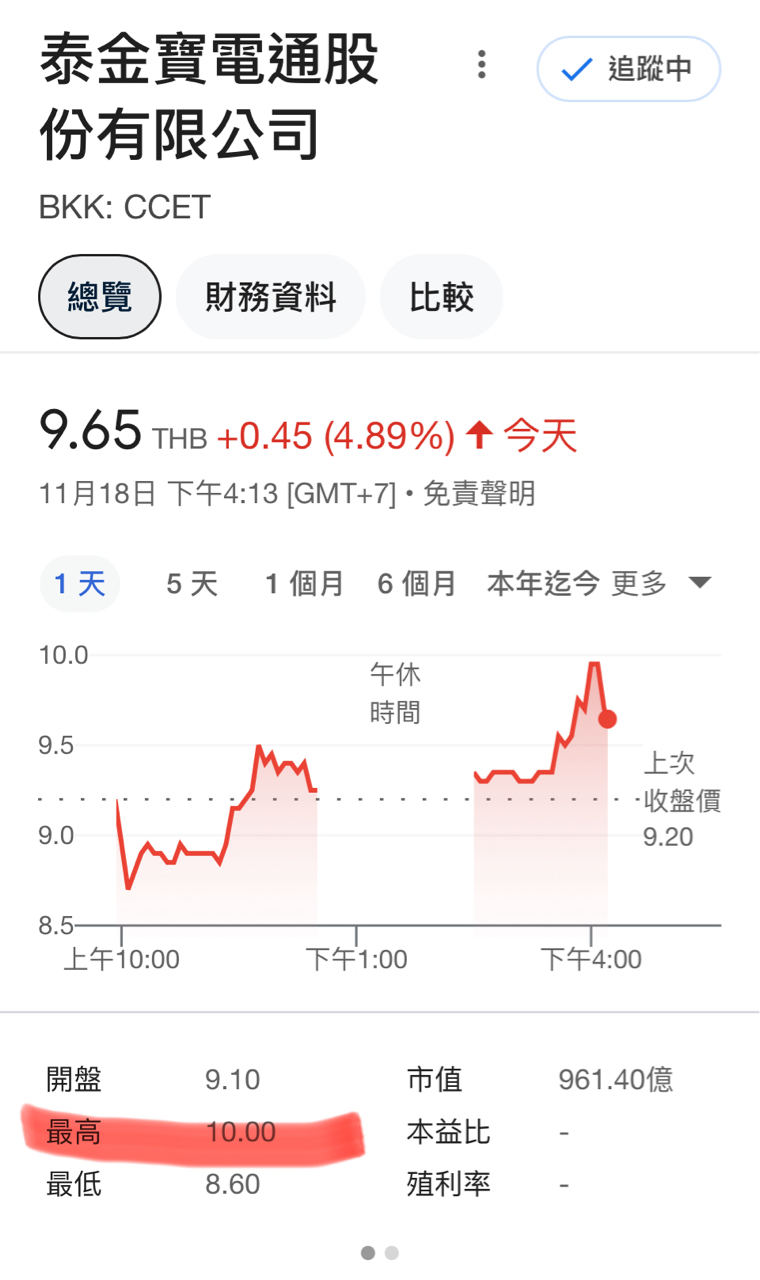Select the 1 天 chart range
The image size is (760, 1280).
click(x=80, y=584)
